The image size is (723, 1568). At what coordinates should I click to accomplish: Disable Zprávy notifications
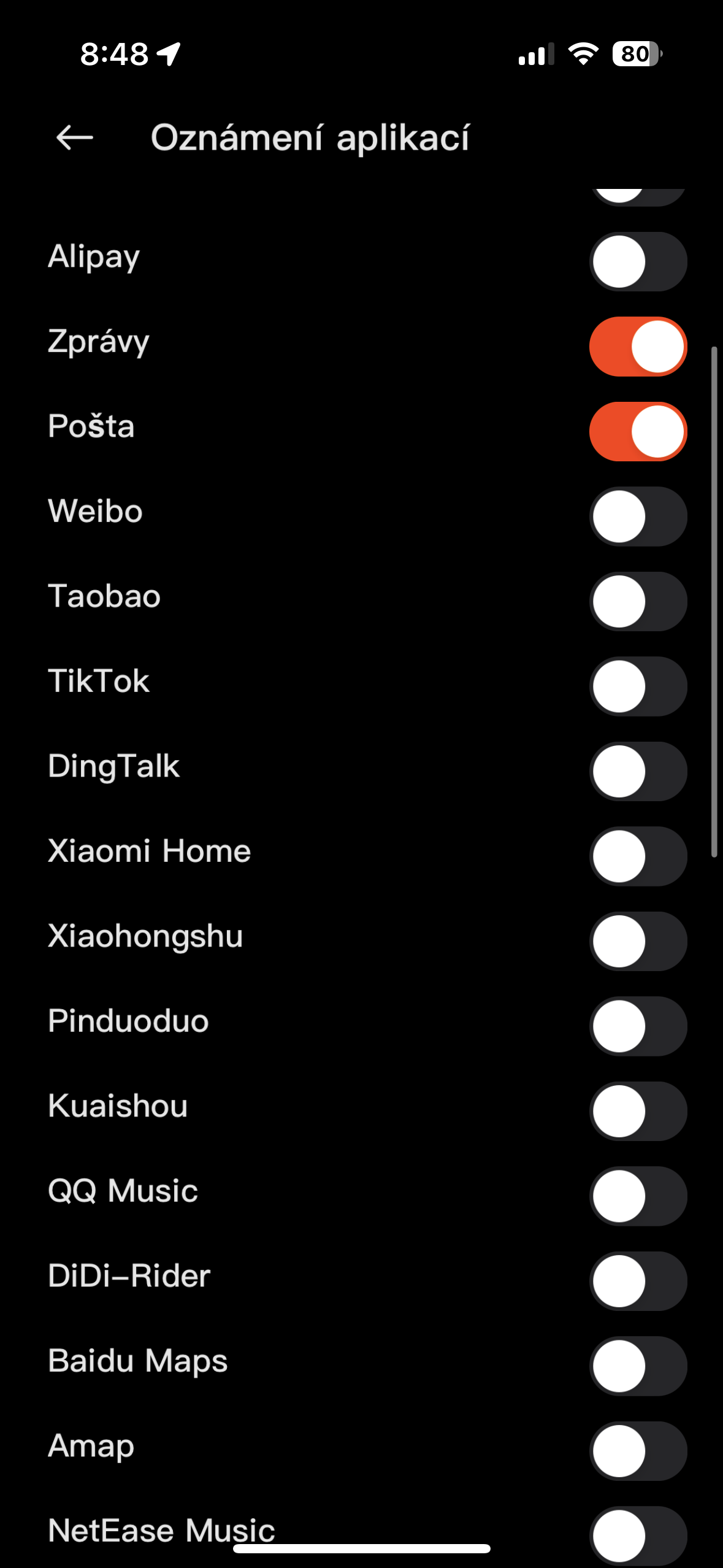tap(638, 345)
